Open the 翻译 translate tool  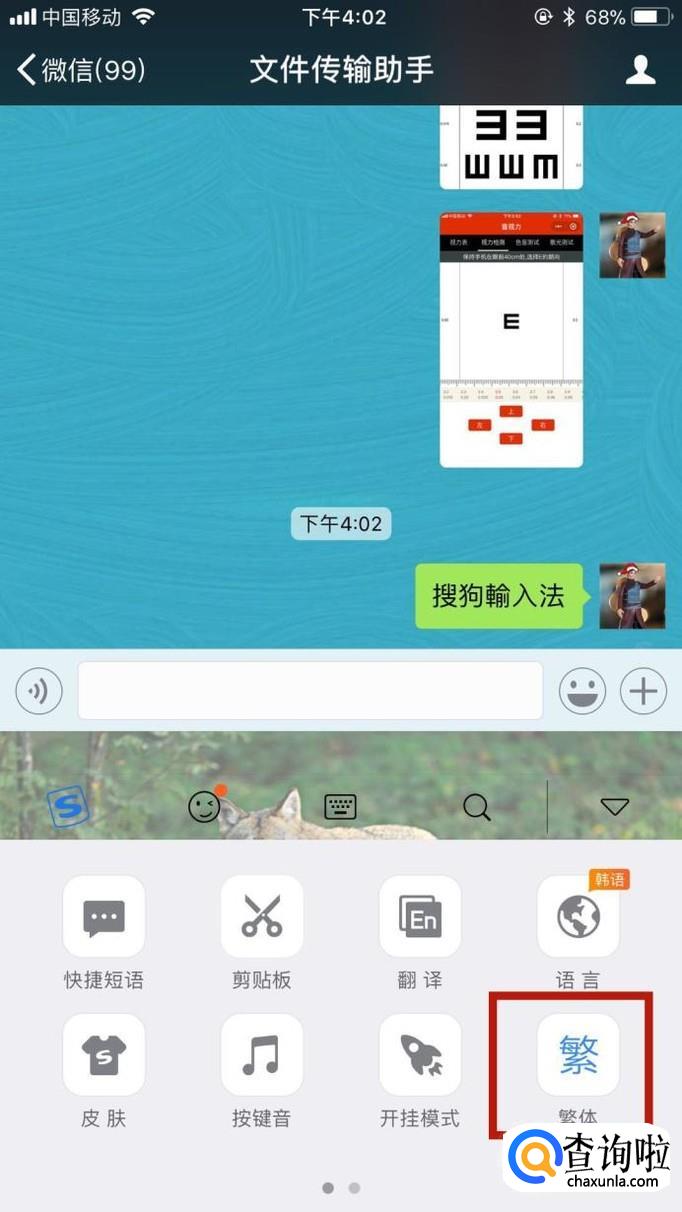(420, 917)
